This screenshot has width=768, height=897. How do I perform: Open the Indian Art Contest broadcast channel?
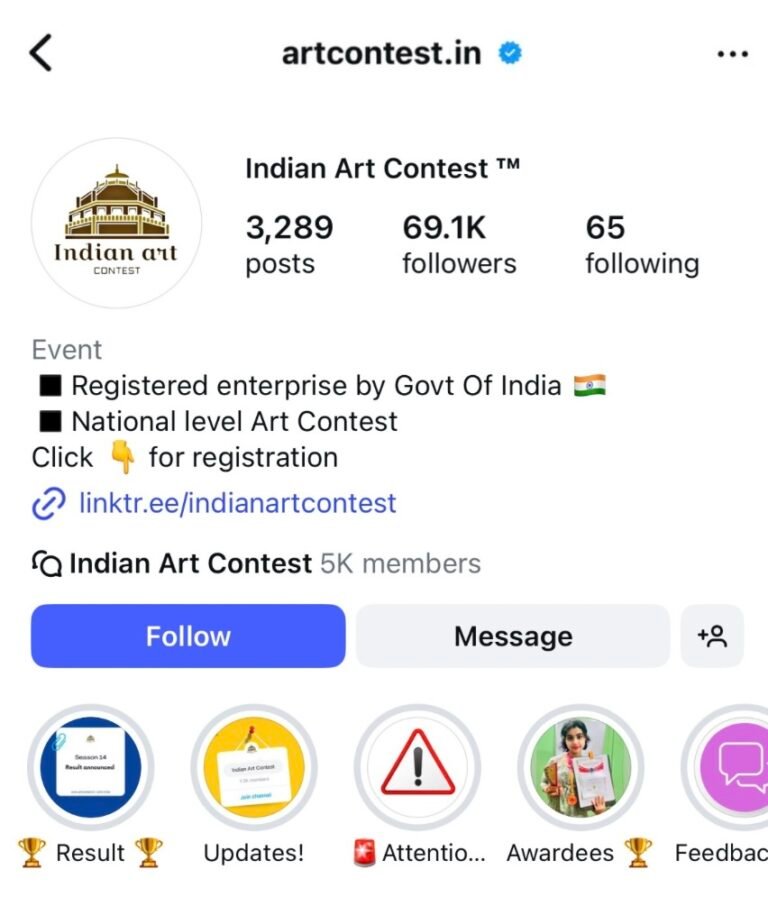tap(190, 564)
